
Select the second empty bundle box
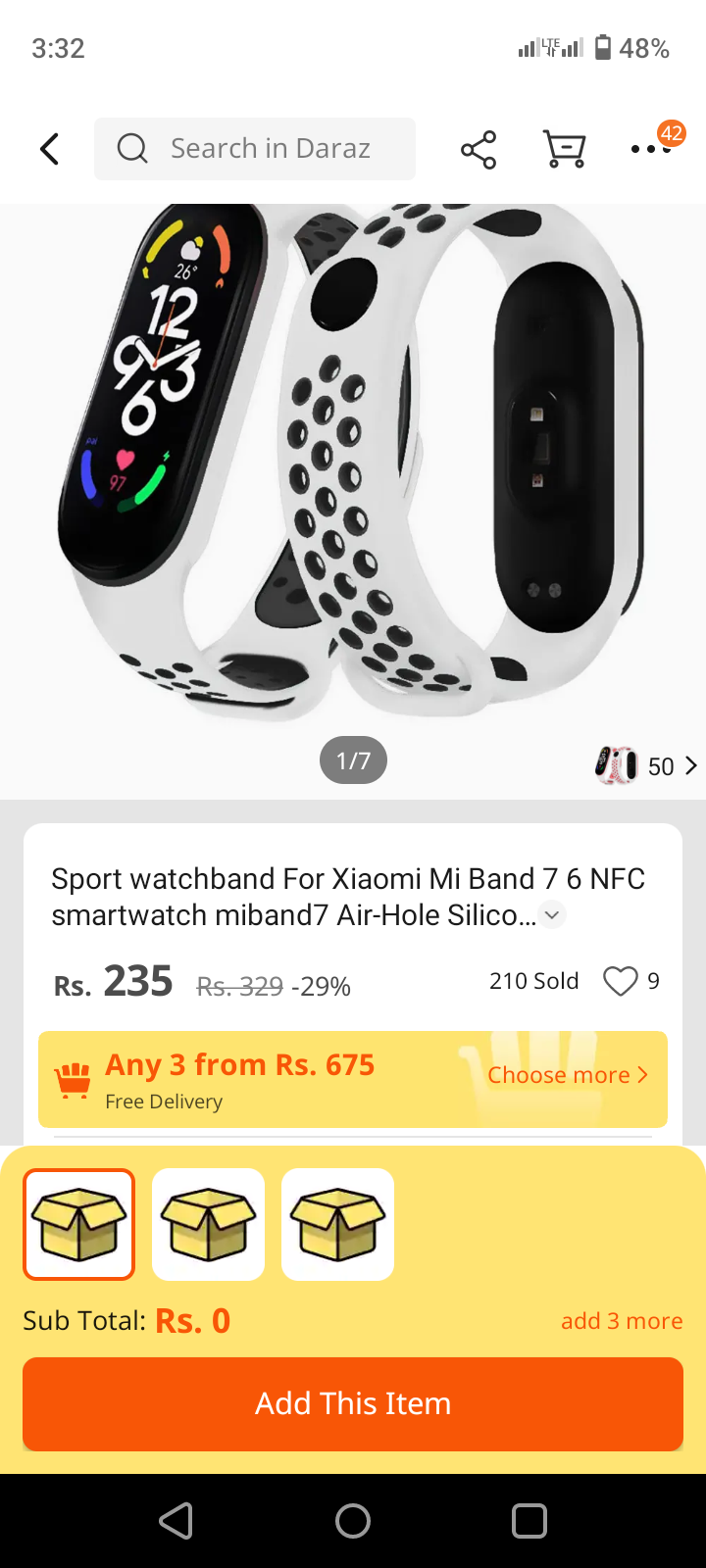point(208,1224)
